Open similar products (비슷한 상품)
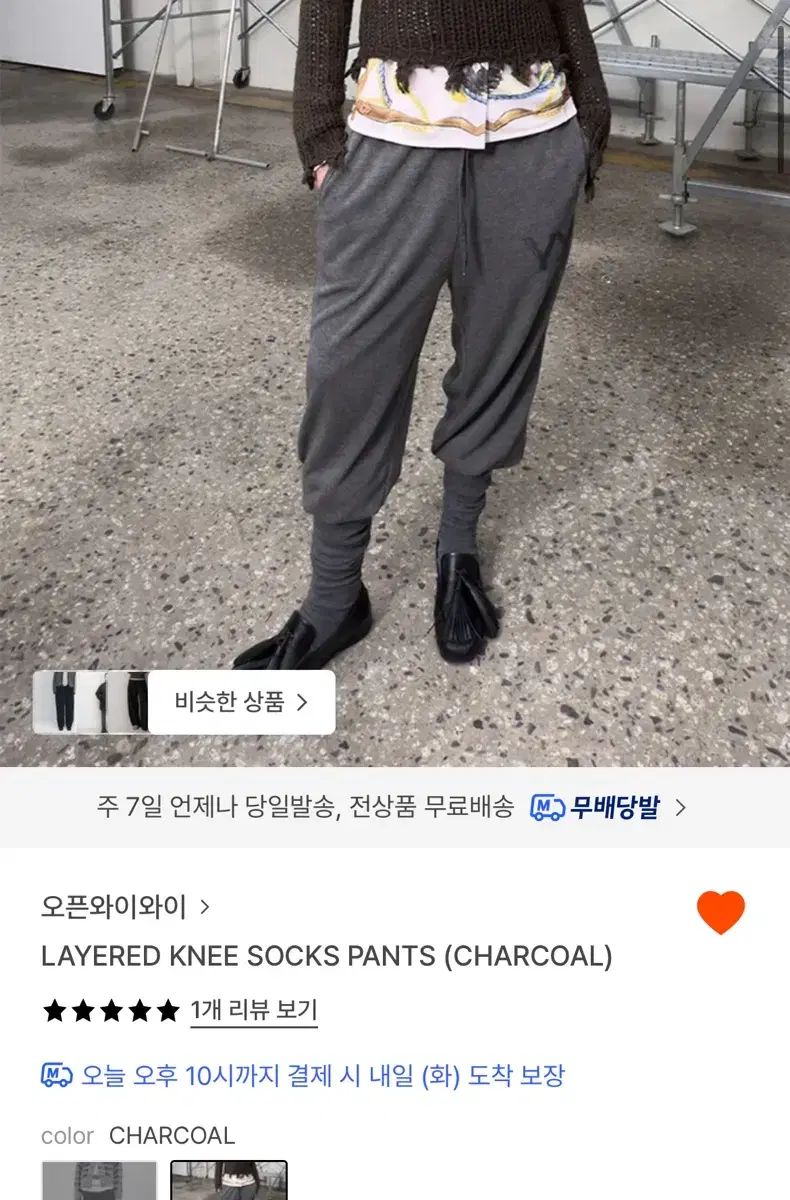The width and height of the screenshot is (790, 1200). click(241, 702)
